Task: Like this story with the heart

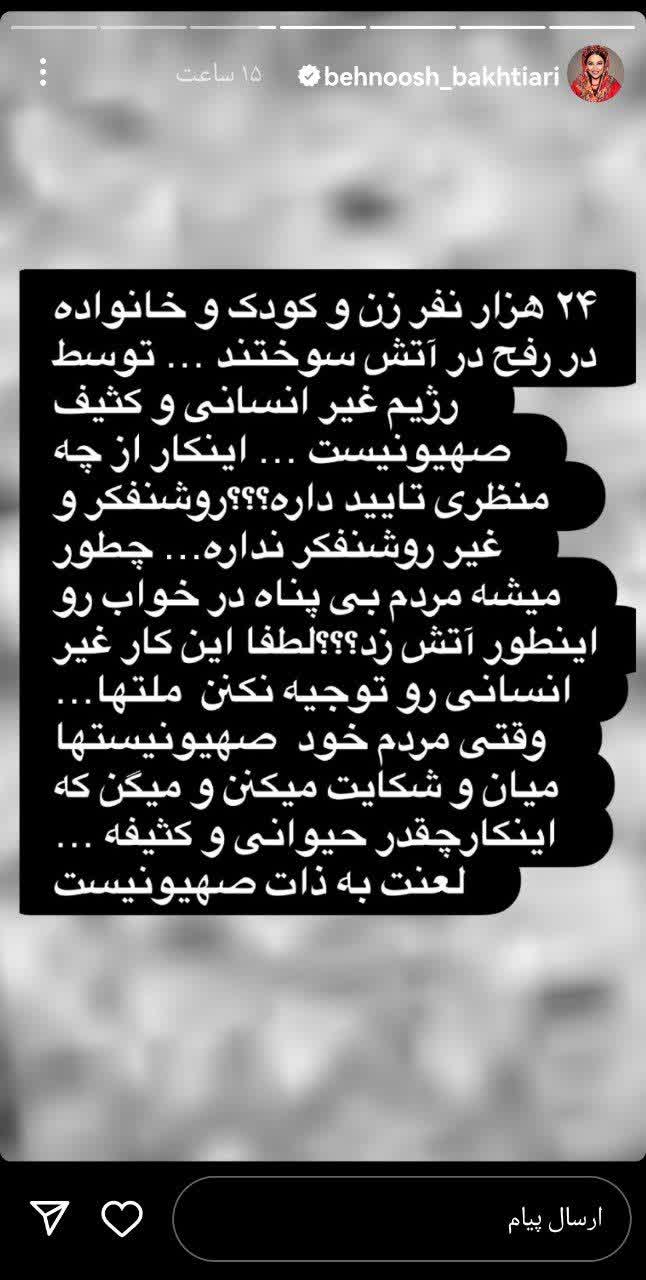Action: coord(124,1218)
